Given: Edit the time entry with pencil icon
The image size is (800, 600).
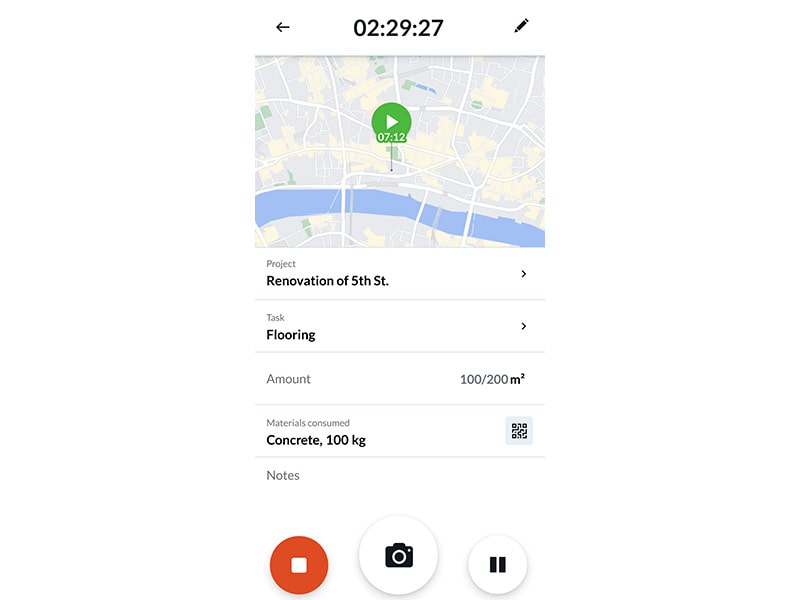Looking at the screenshot, I should (x=521, y=26).
